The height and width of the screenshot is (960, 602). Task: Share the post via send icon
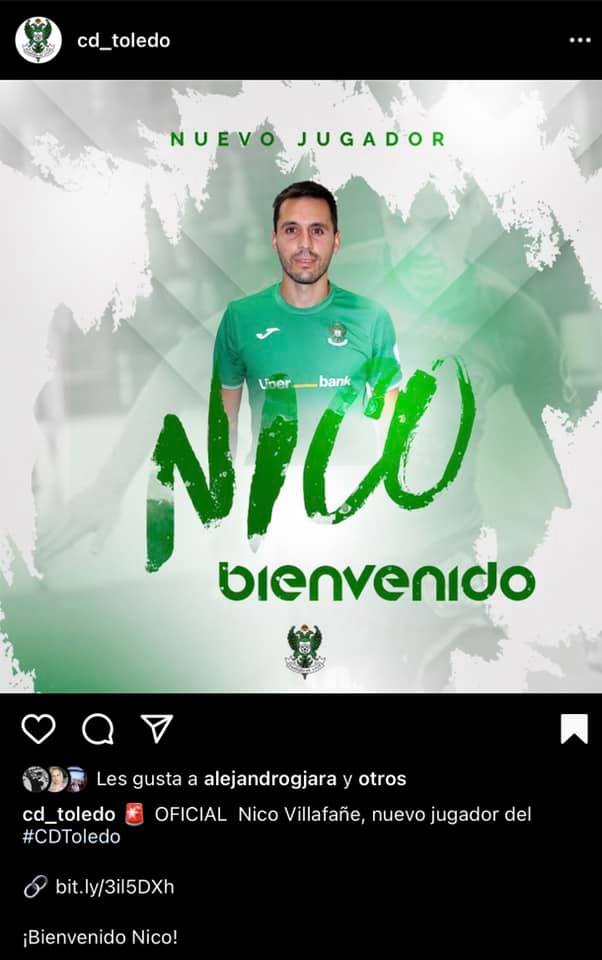point(156,729)
